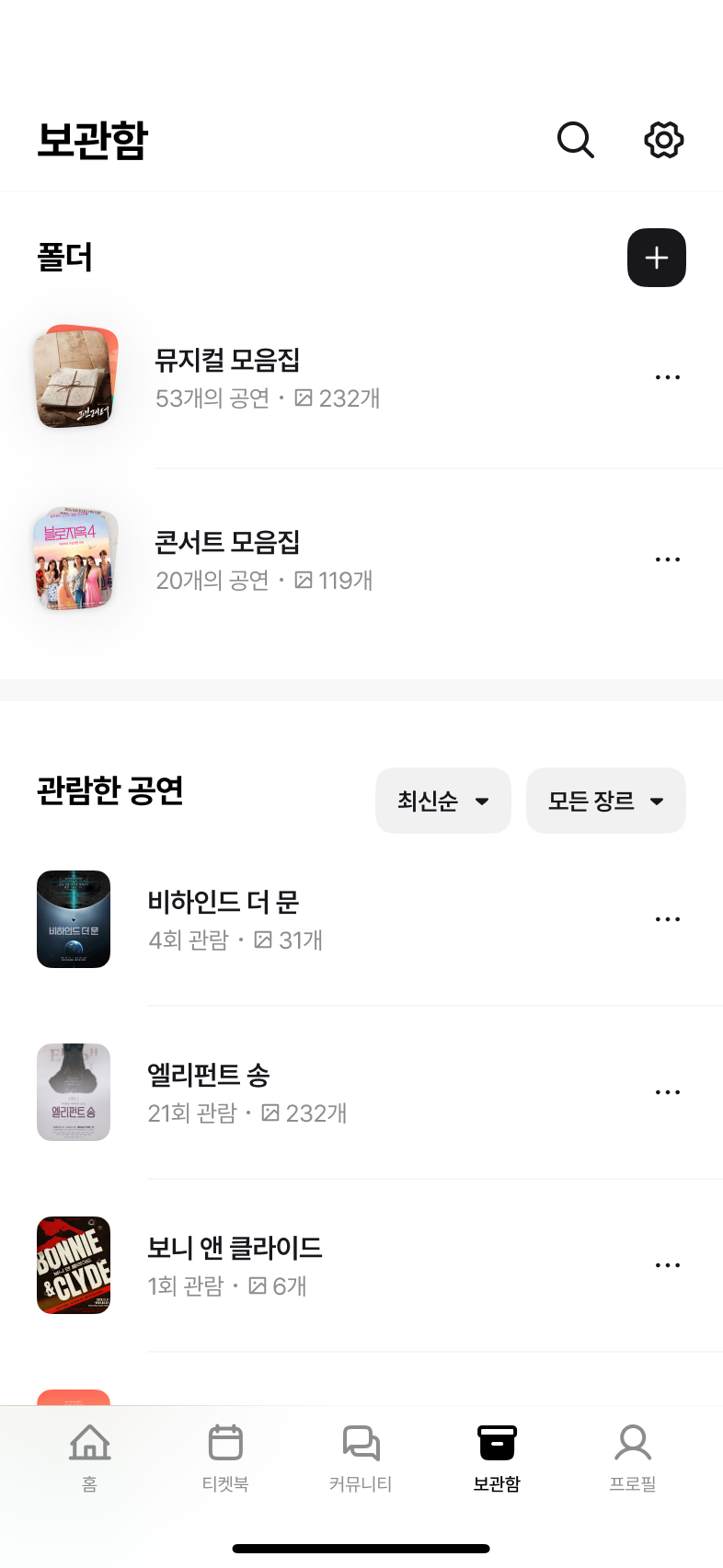Image resolution: width=723 pixels, height=1568 pixels.
Task: Open the 모든 장르 genre filter dropdown
Action: coord(605,801)
